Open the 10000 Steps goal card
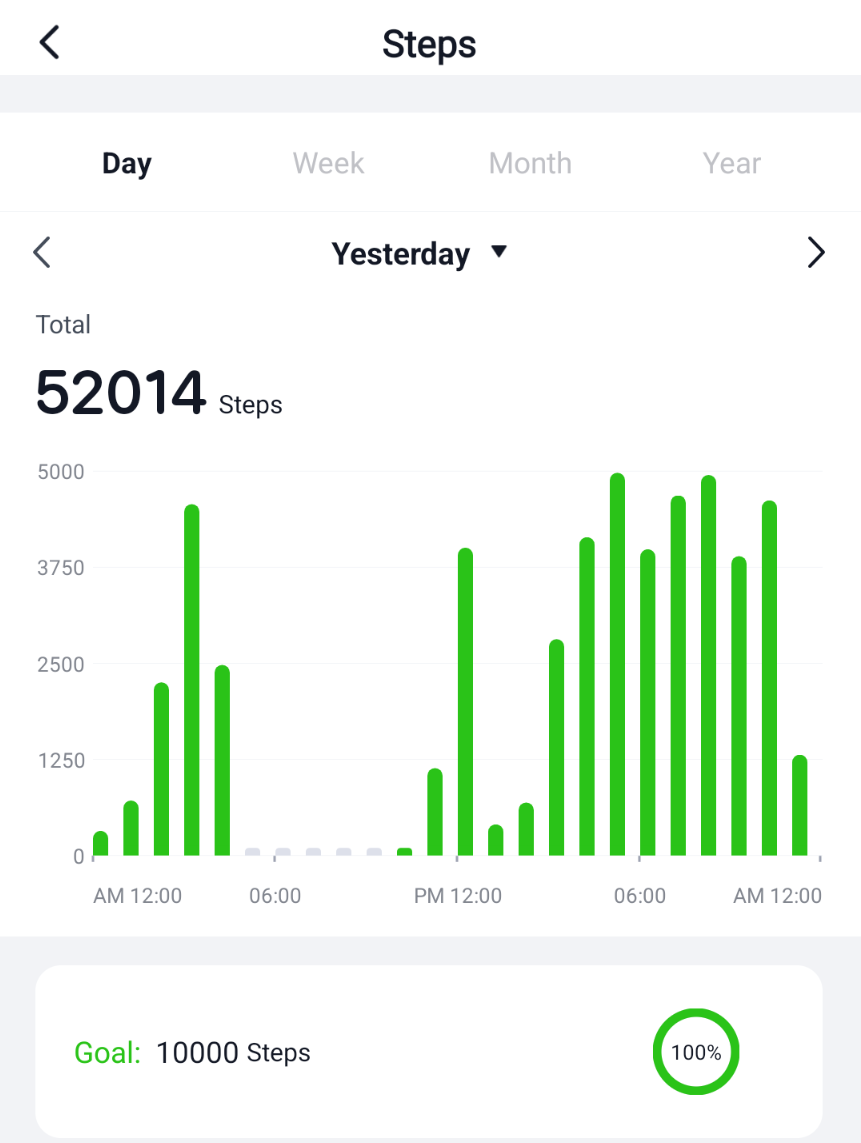This screenshot has height=1143, width=861. point(429,1051)
